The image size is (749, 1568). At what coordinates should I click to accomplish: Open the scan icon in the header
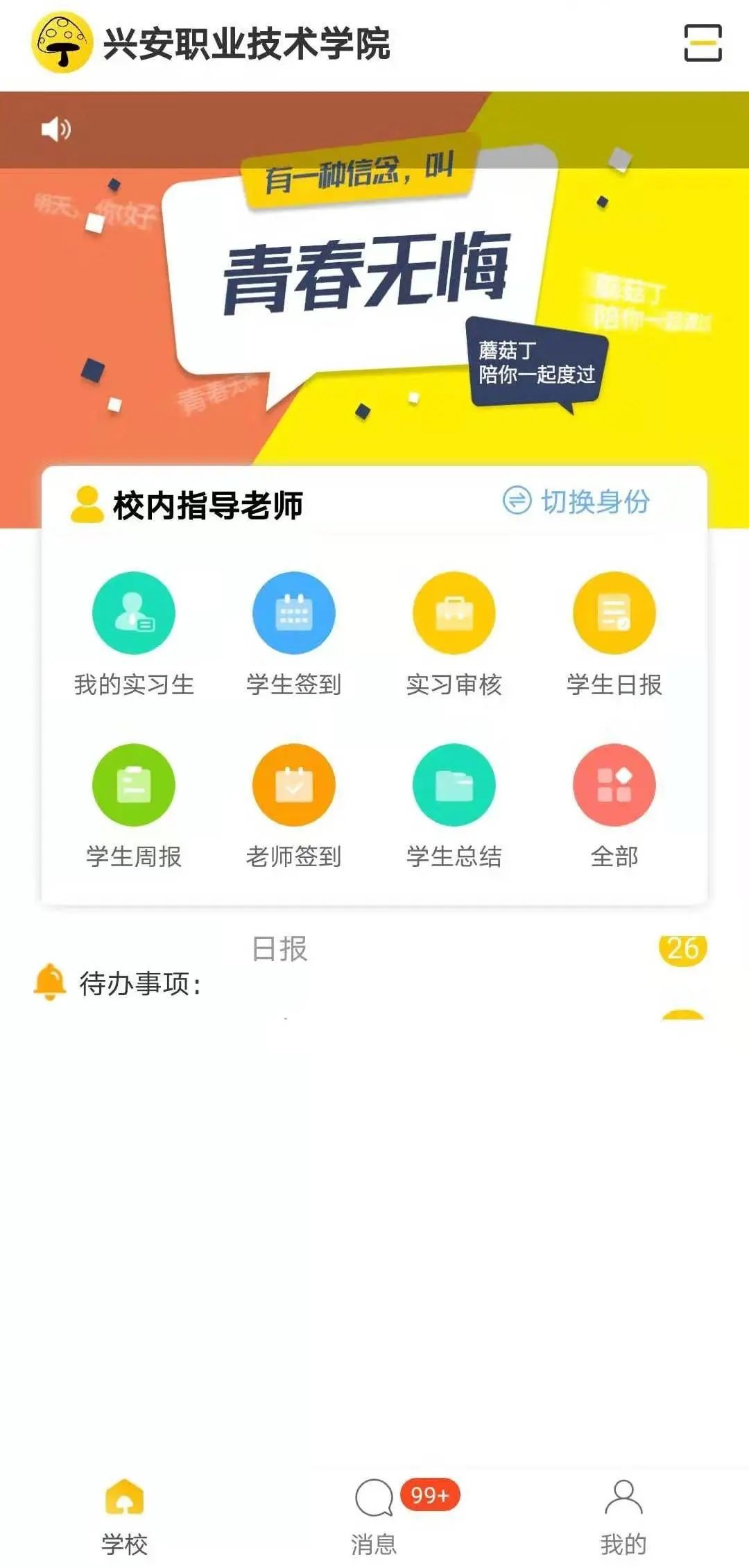pyautogui.click(x=703, y=43)
